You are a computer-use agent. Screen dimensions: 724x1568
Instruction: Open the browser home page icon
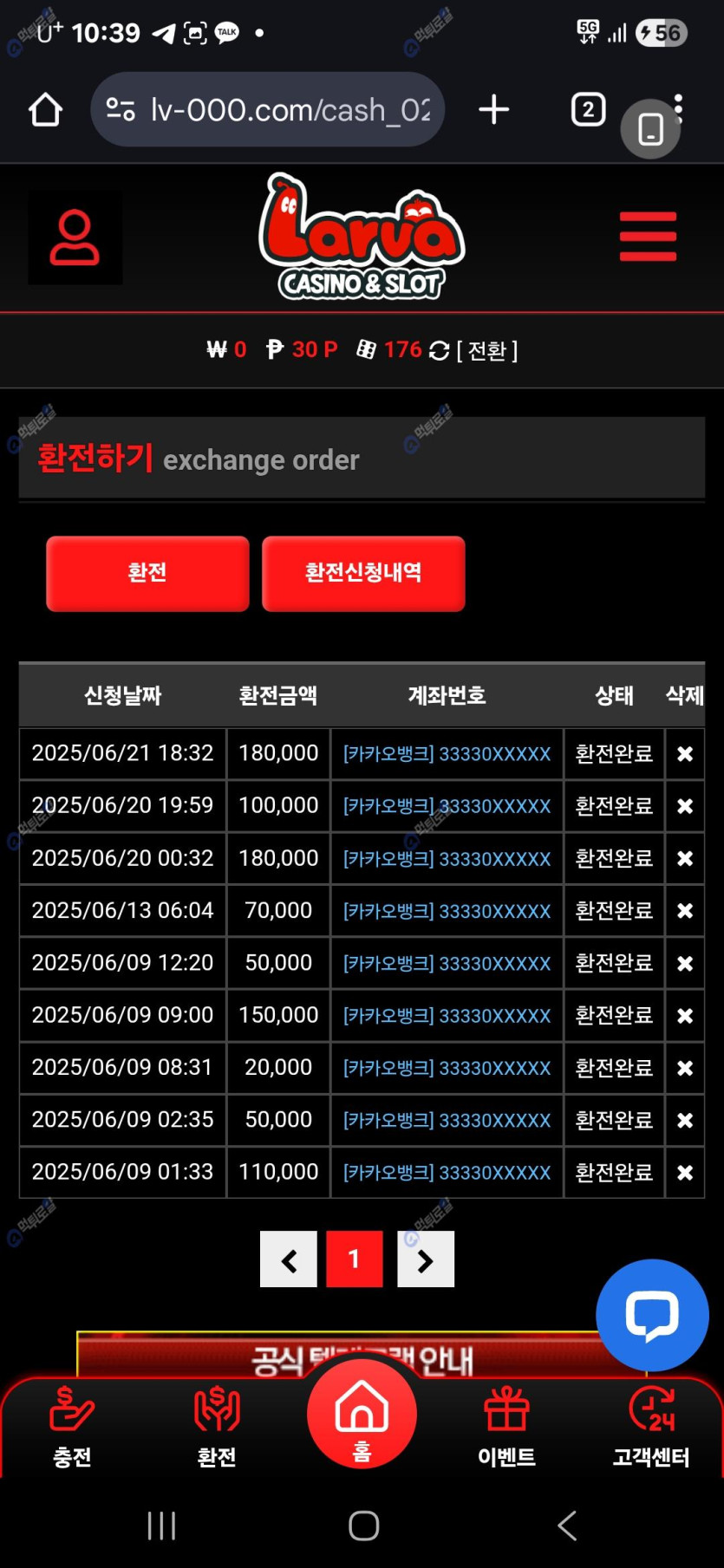tap(45, 110)
